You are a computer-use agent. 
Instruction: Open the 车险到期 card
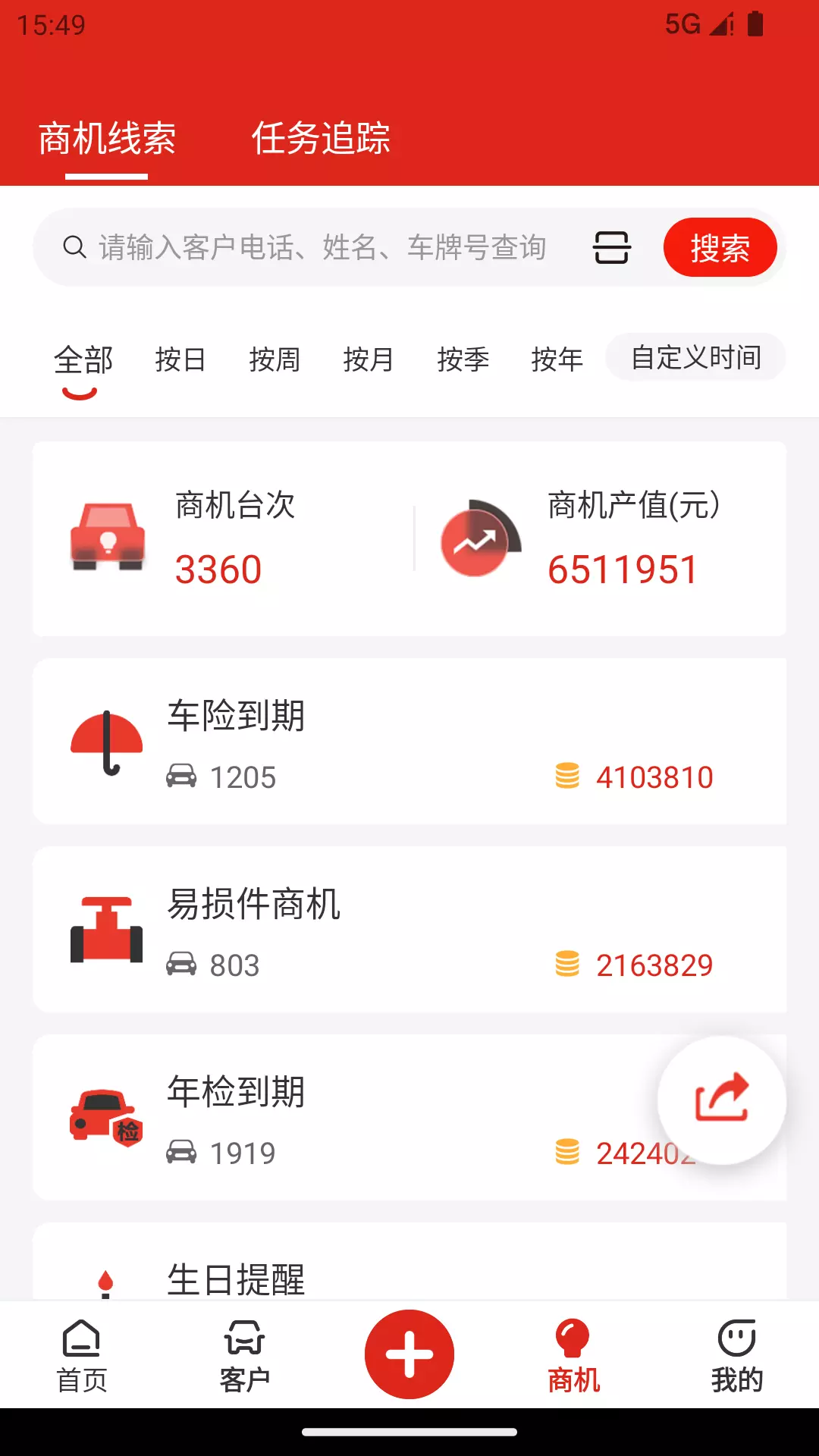click(409, 742)
